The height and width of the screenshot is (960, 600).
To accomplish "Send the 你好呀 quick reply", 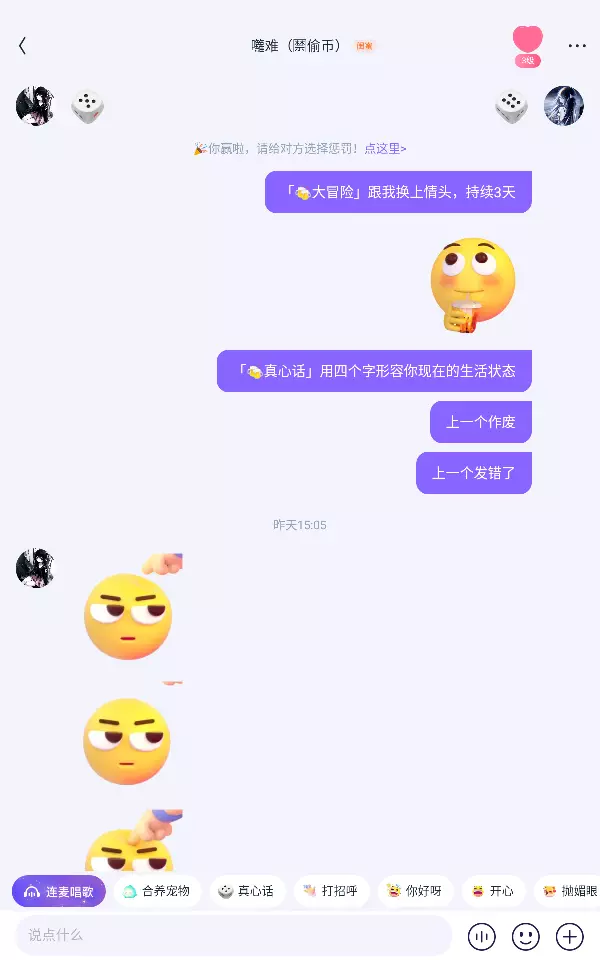I will (x=415, y=891).
